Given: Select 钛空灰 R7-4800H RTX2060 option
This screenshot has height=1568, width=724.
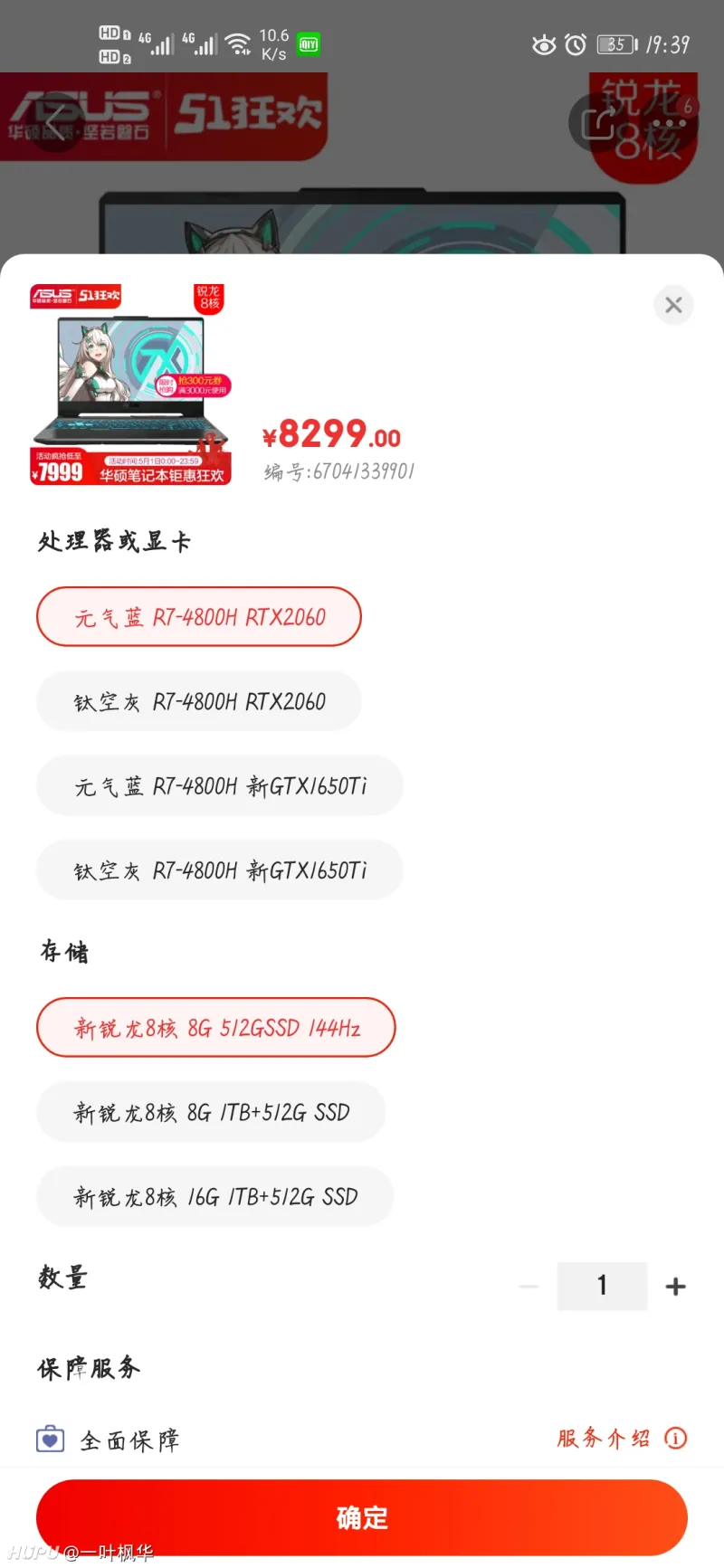Looking at the screenshot, I should coord(199,701).
